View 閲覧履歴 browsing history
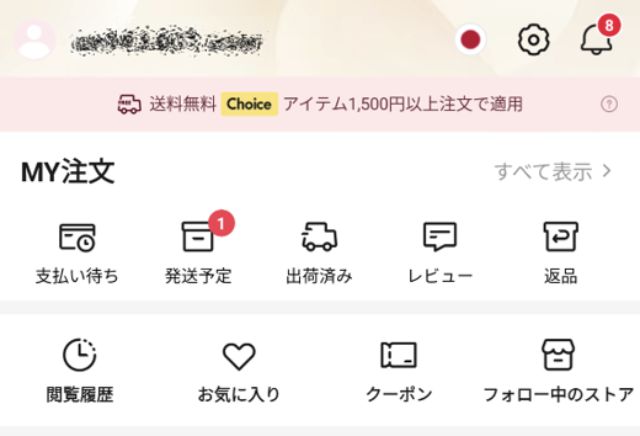Image resolution: width=640 pixels, height=436 pixels. click(x=80, y=371)
